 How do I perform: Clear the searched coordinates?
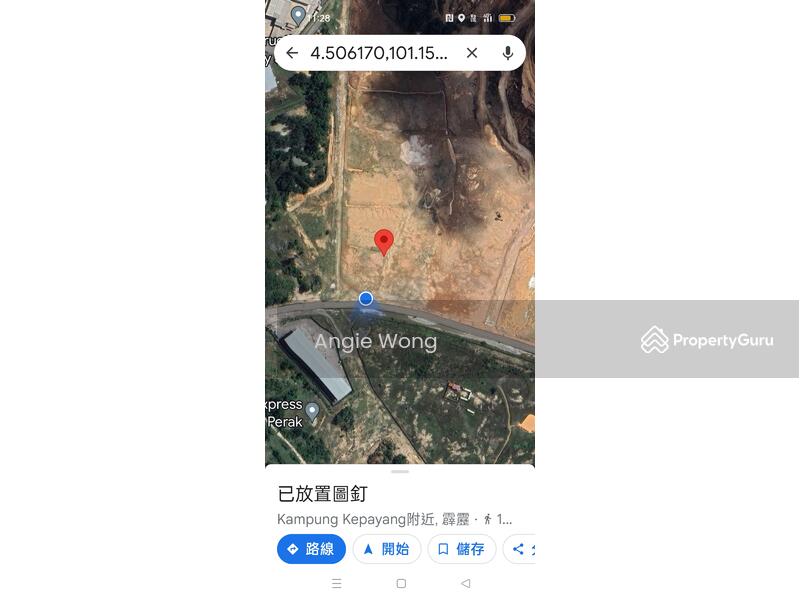tap(472, 53)
